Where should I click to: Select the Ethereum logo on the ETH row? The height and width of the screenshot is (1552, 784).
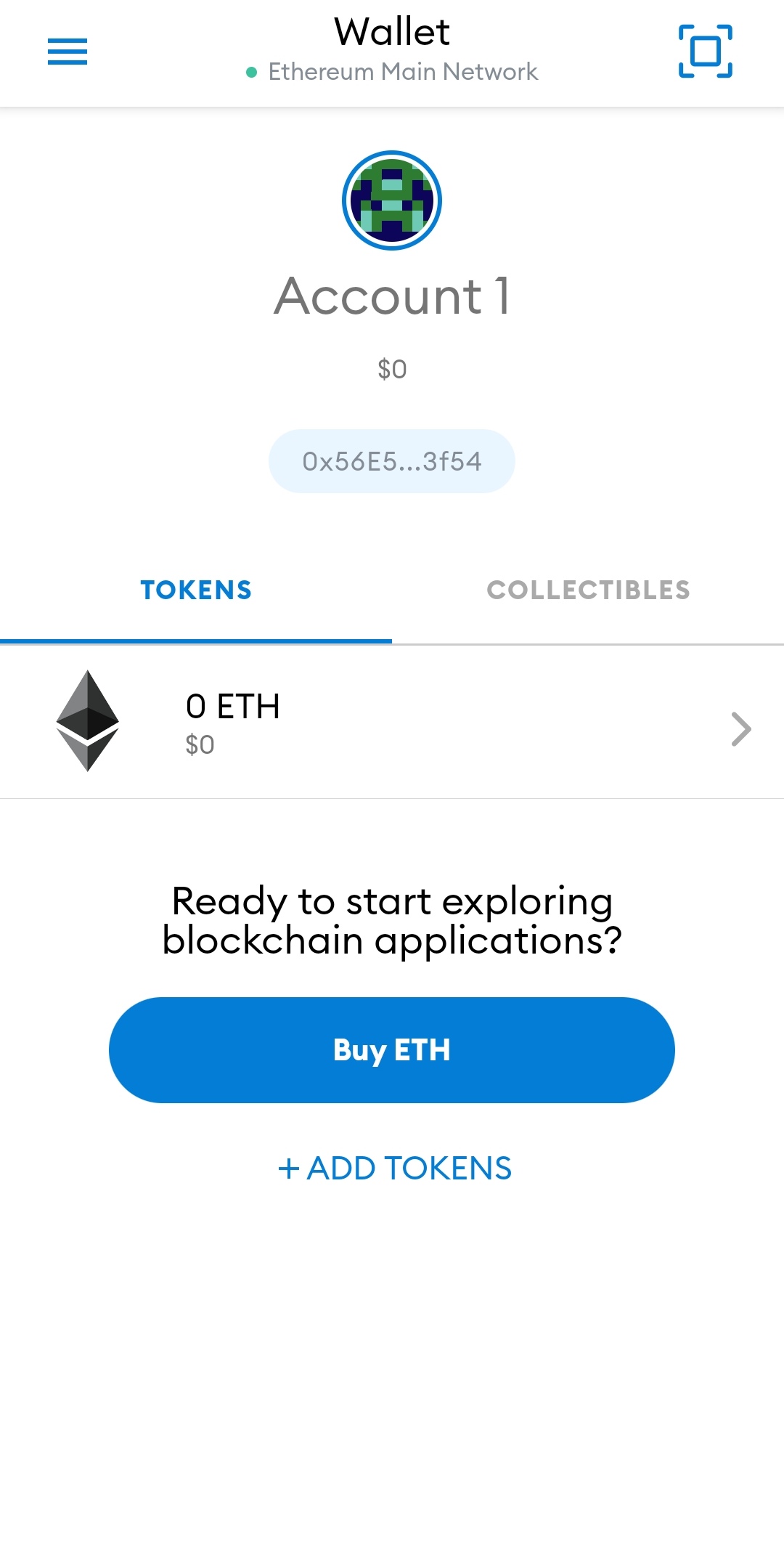tap(89, 723)
